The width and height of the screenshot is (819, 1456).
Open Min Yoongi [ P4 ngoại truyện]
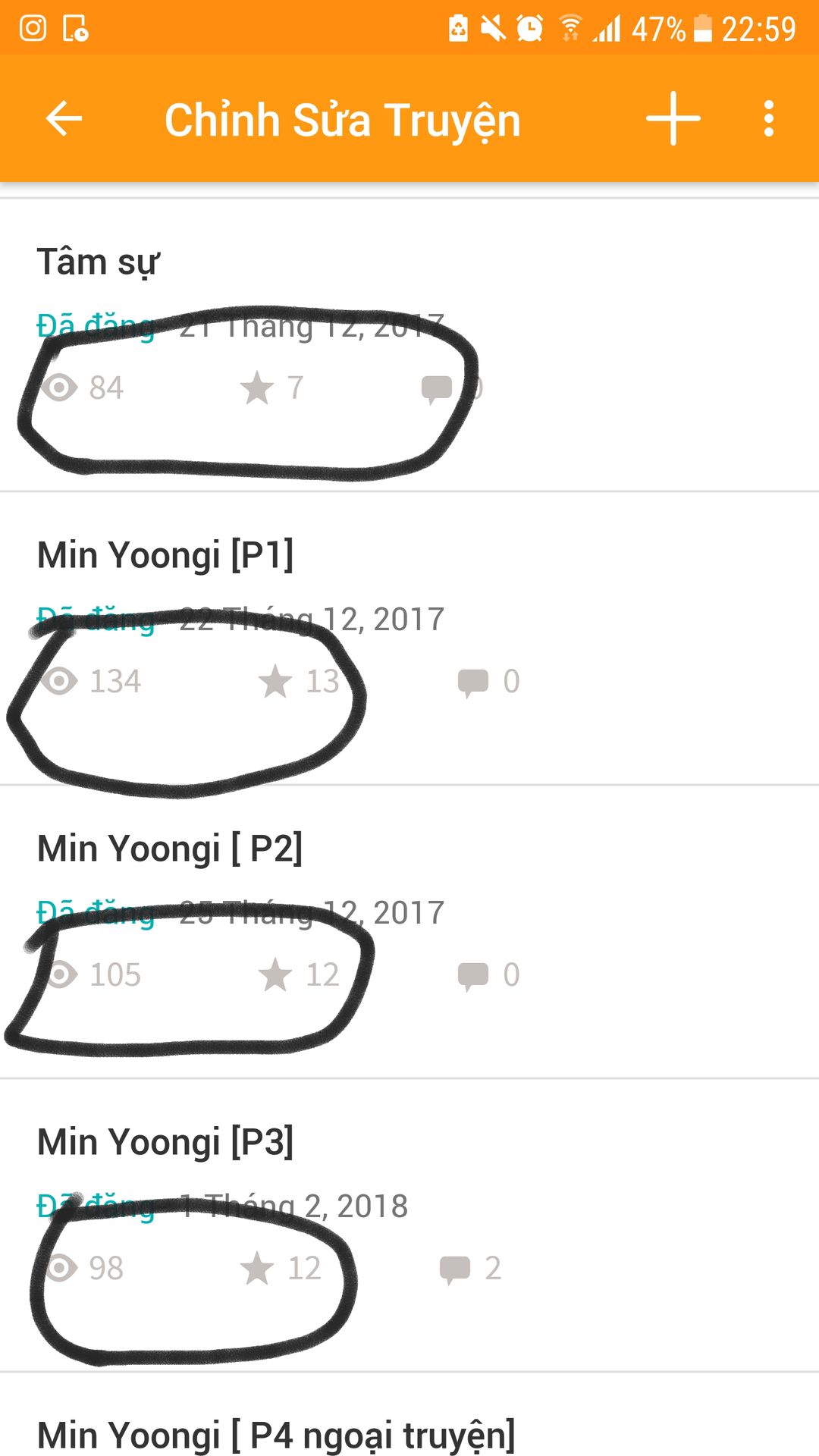click(x=409, y=1415)
